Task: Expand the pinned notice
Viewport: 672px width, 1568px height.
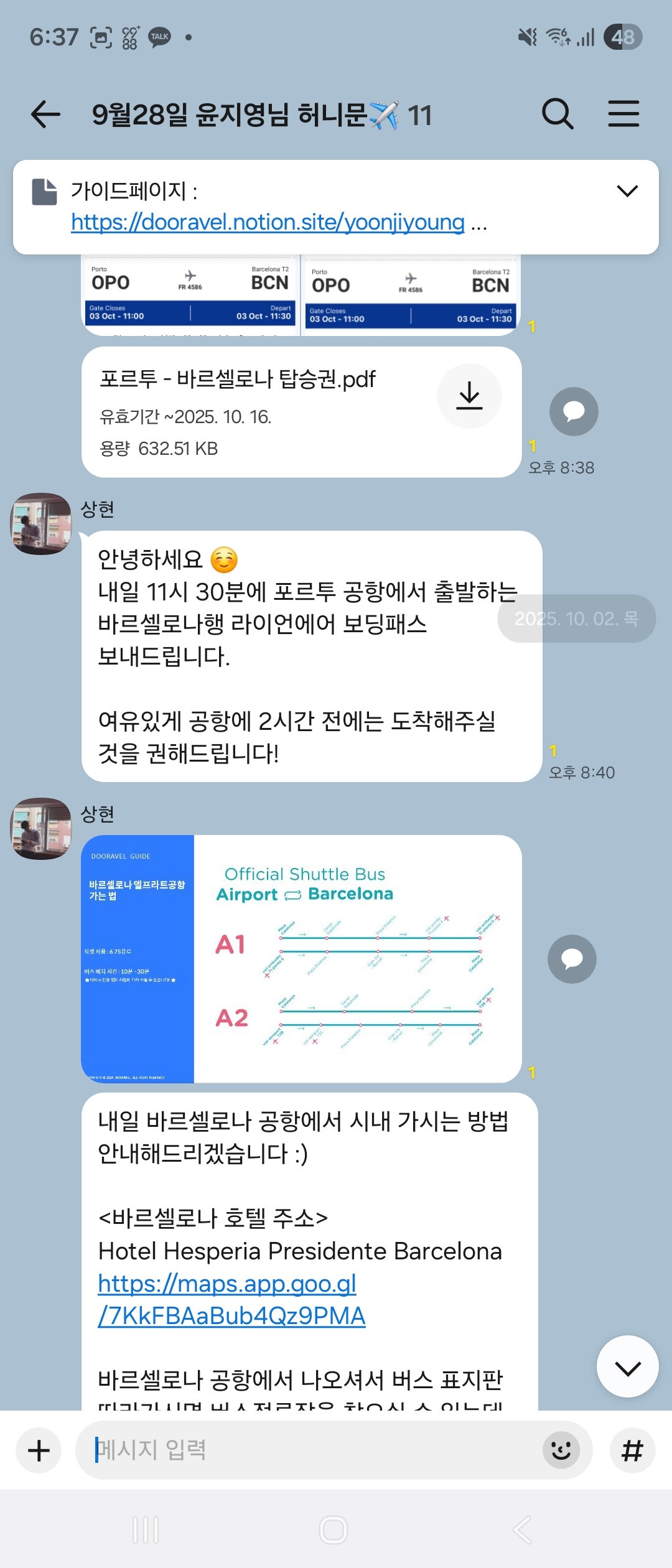Action: tap(627, 191)
